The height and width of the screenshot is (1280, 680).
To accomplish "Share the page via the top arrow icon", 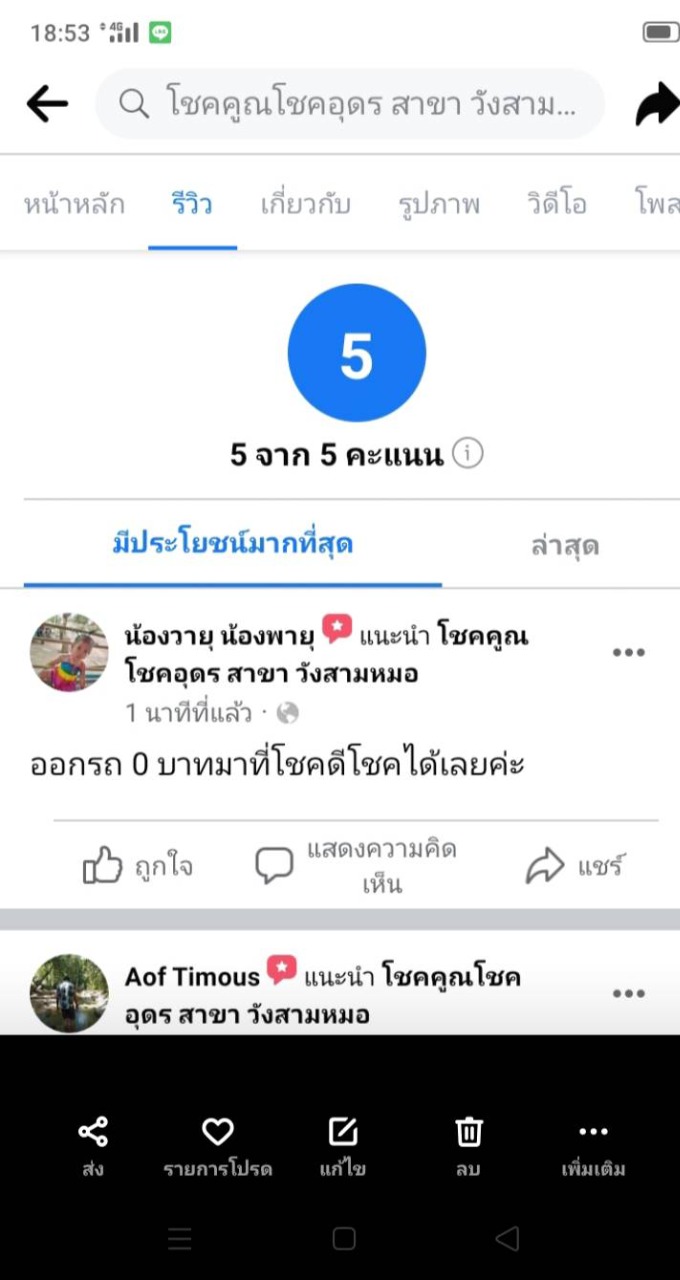I will pyautogui.click(x=655, y=104).
